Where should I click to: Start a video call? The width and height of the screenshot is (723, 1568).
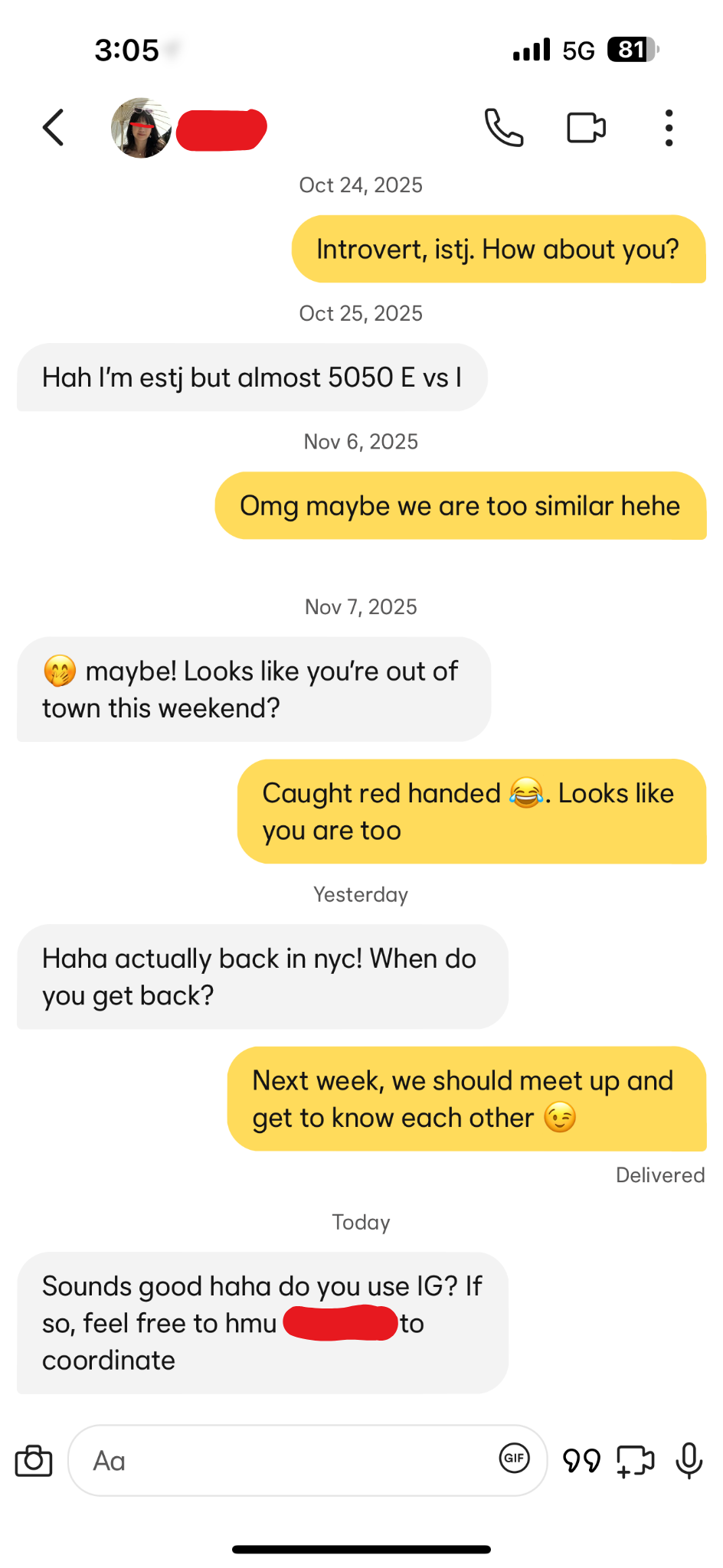coord(586,127)
